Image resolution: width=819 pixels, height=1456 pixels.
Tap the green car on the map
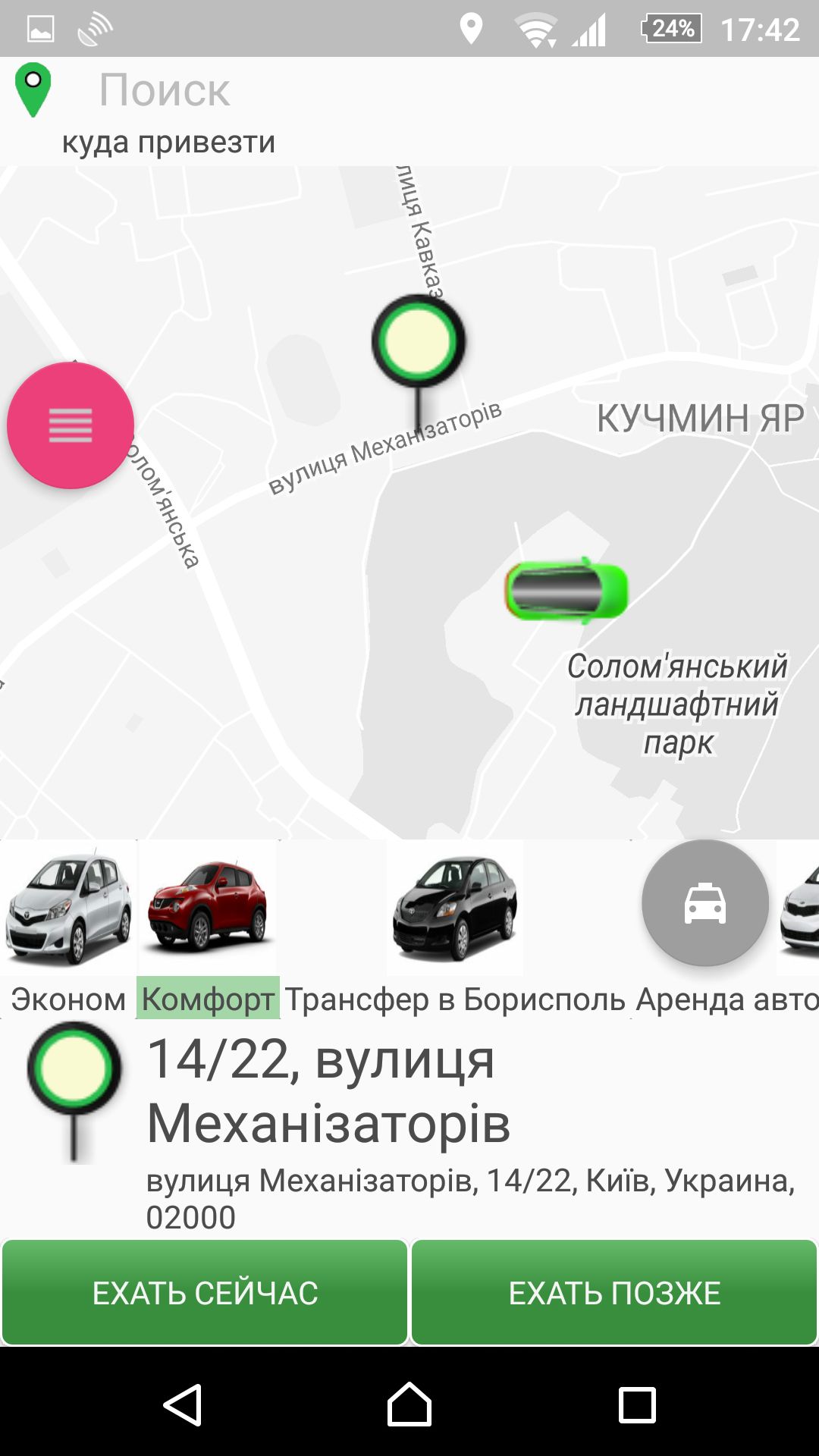click(566, 591)
